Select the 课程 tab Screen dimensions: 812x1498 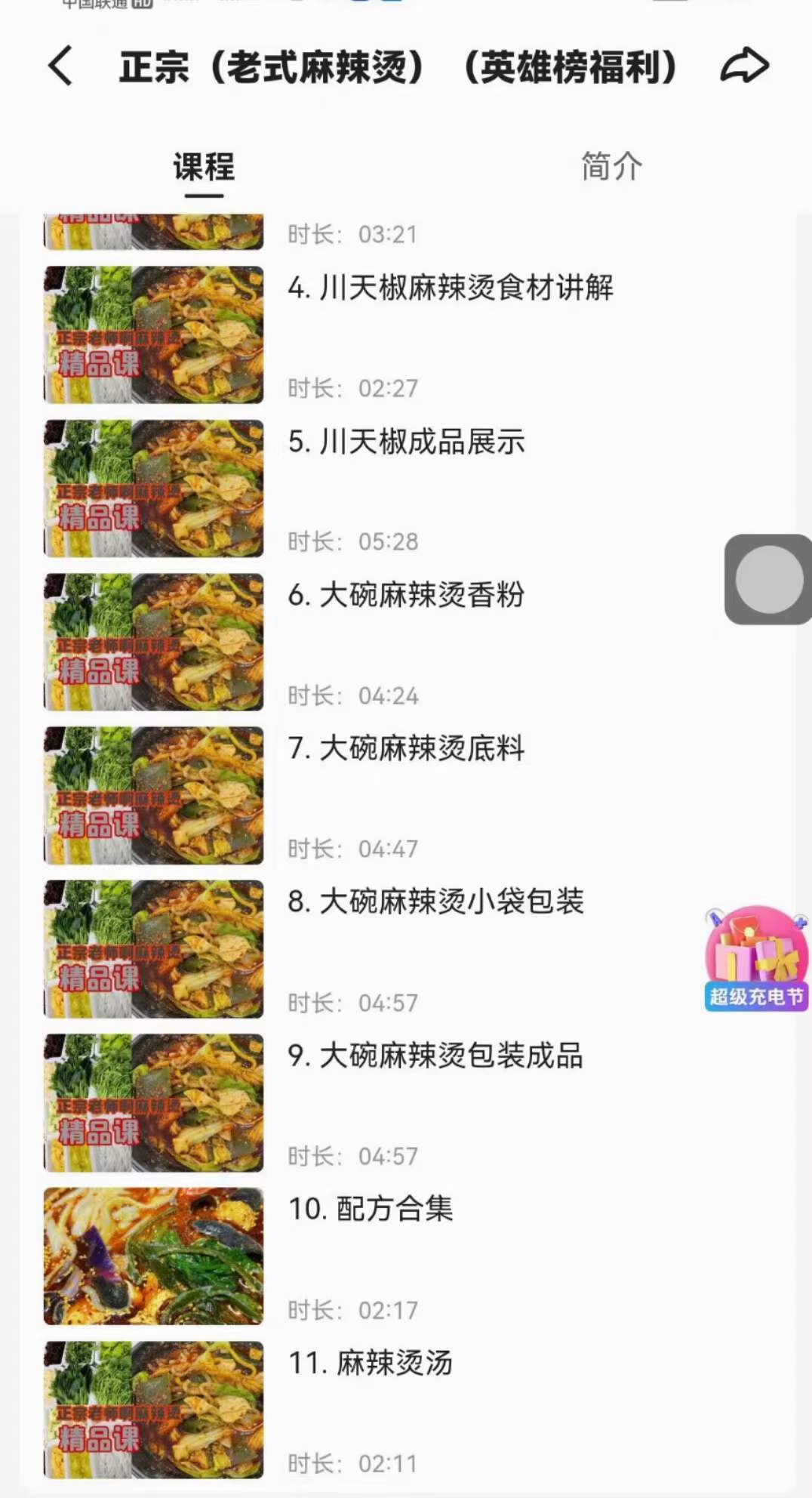tap(202, 168)
